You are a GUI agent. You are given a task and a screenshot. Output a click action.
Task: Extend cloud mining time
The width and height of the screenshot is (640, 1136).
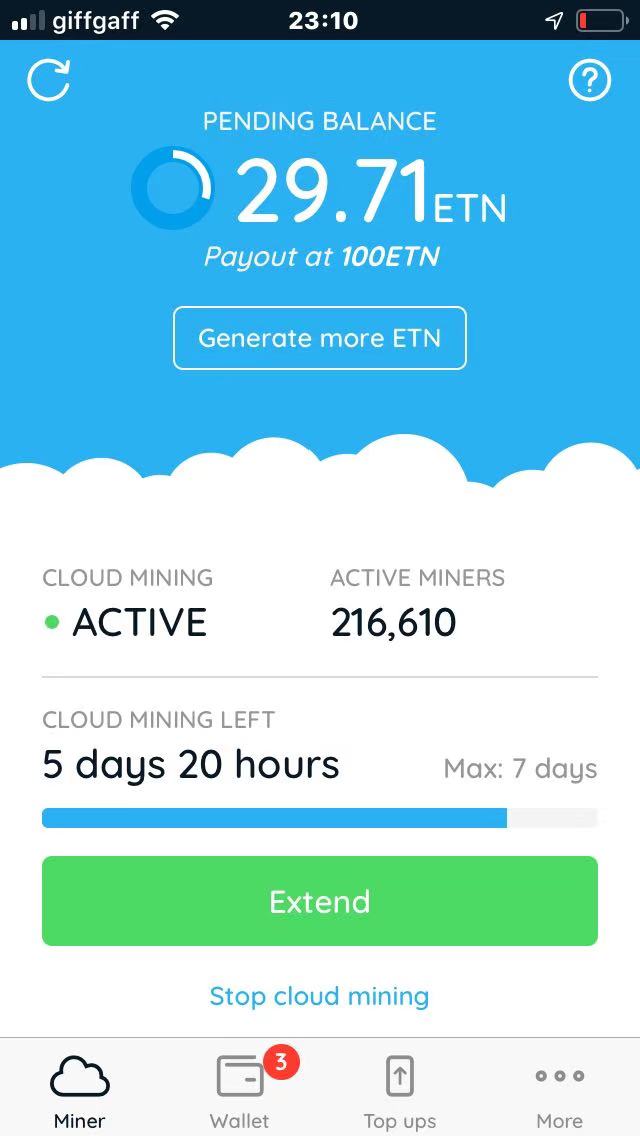click(x=320, y=901)
